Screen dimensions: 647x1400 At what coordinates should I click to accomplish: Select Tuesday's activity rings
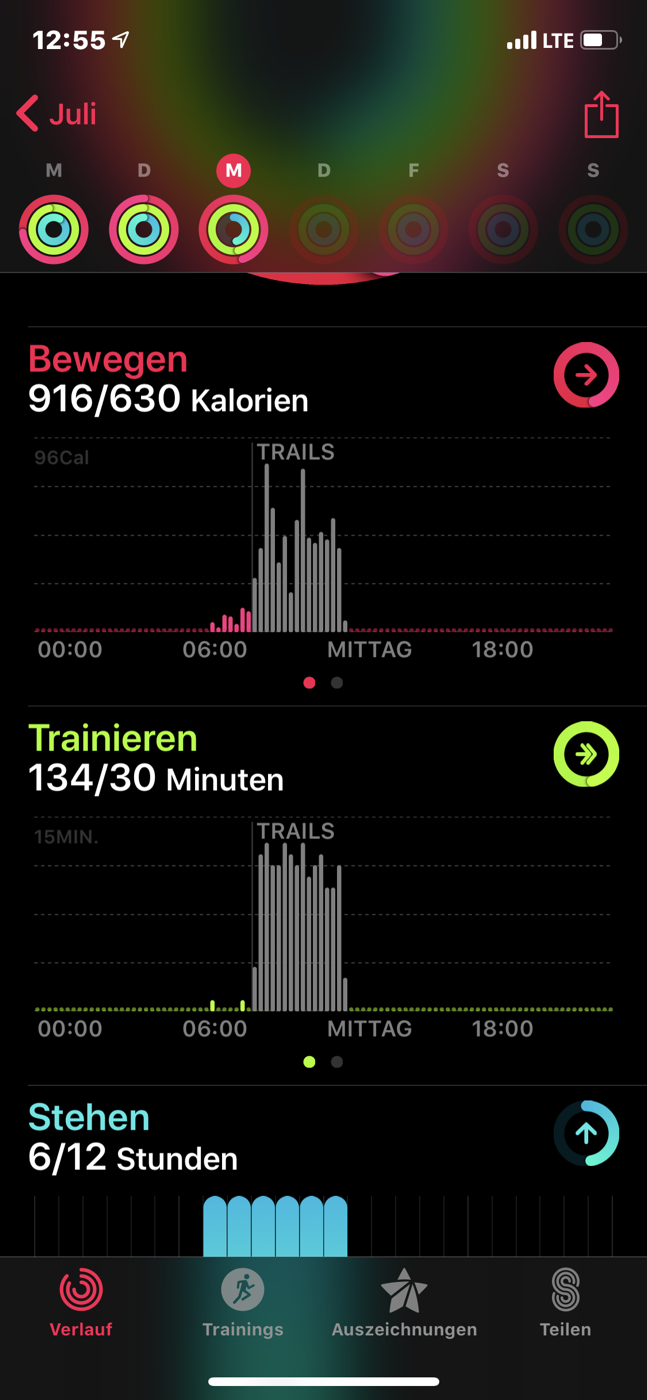point(144,229)
